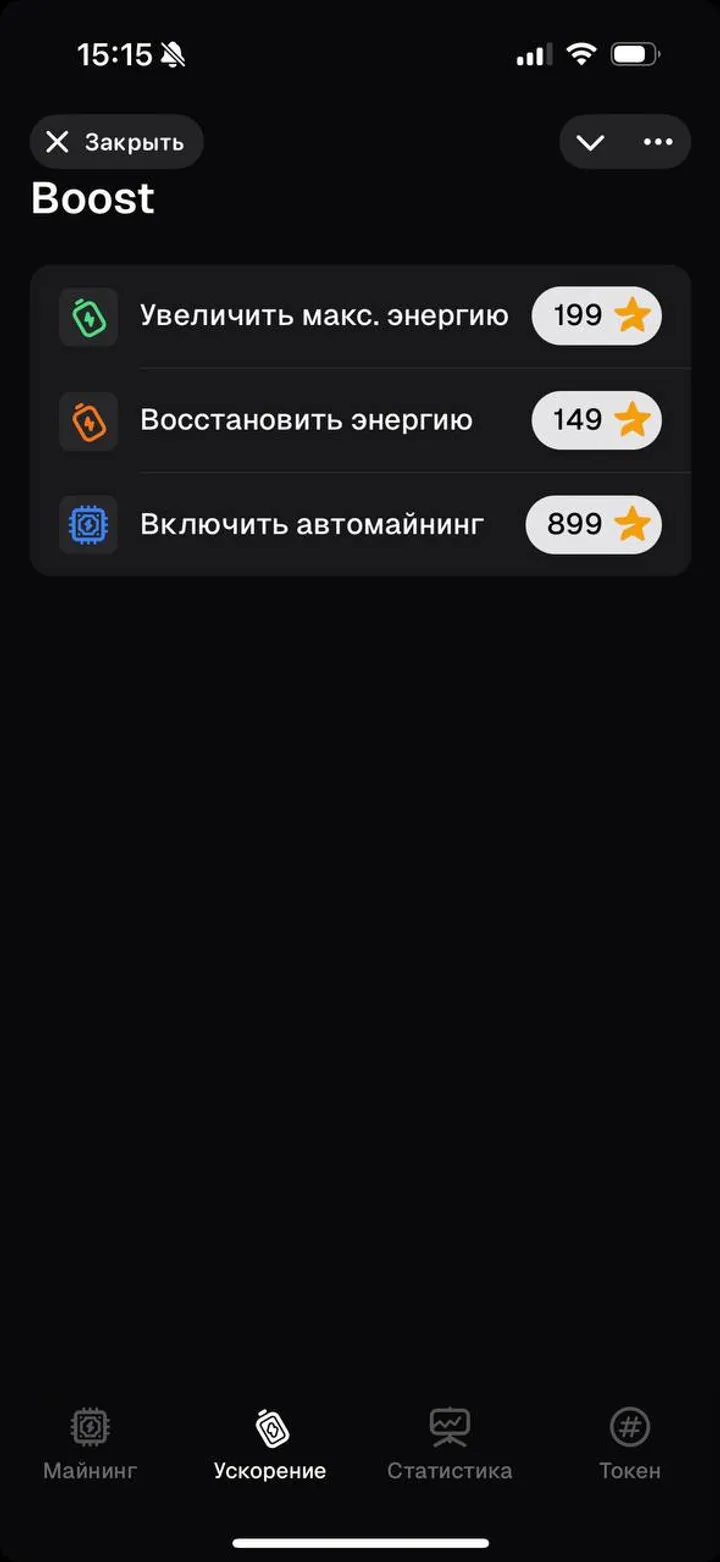This screenshot has width=720, height=1562.
Task: Select the blue chip automining icon
Action: 88,524
